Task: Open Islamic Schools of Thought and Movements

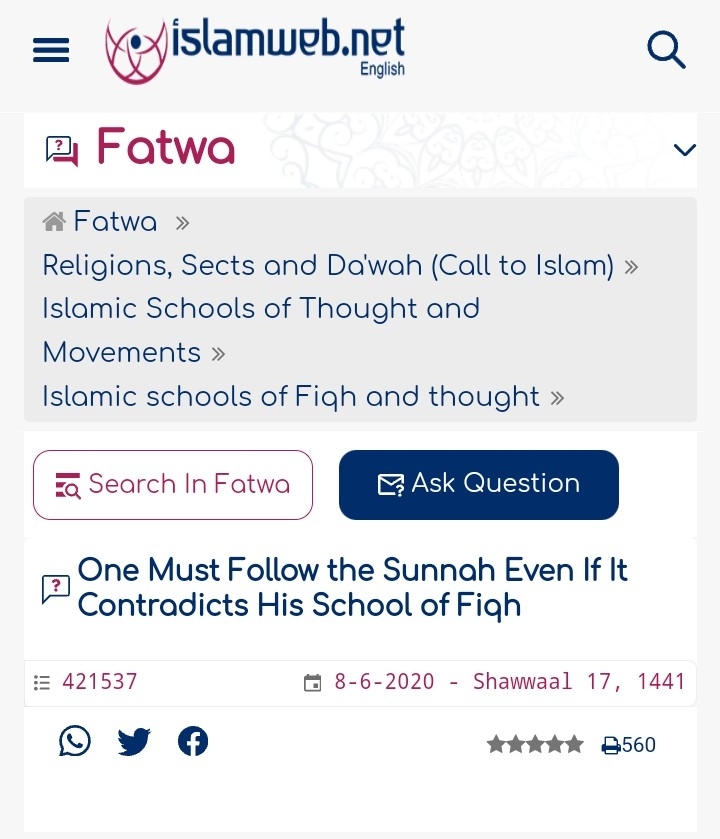Action: [261, 330]
